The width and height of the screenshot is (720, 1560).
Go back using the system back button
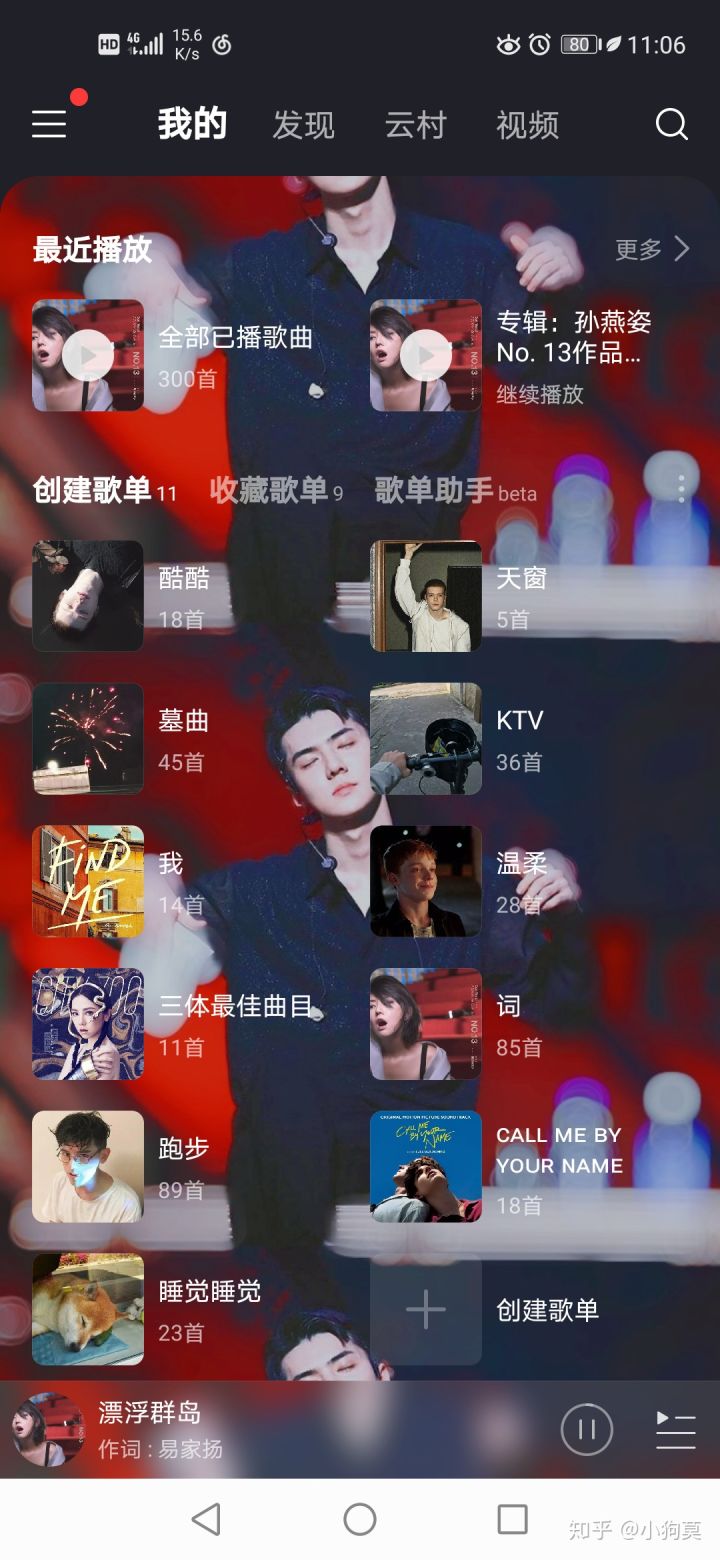[206, 1519]
